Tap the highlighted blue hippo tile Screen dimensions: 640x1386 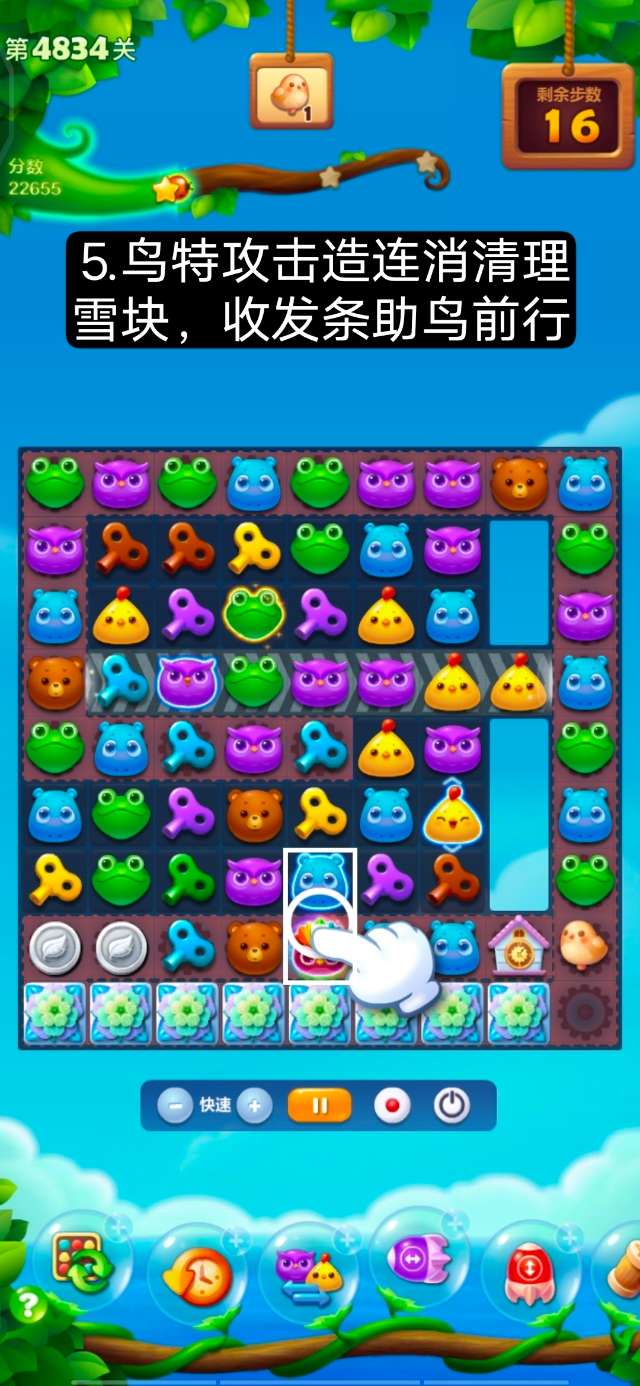(320, 877)
